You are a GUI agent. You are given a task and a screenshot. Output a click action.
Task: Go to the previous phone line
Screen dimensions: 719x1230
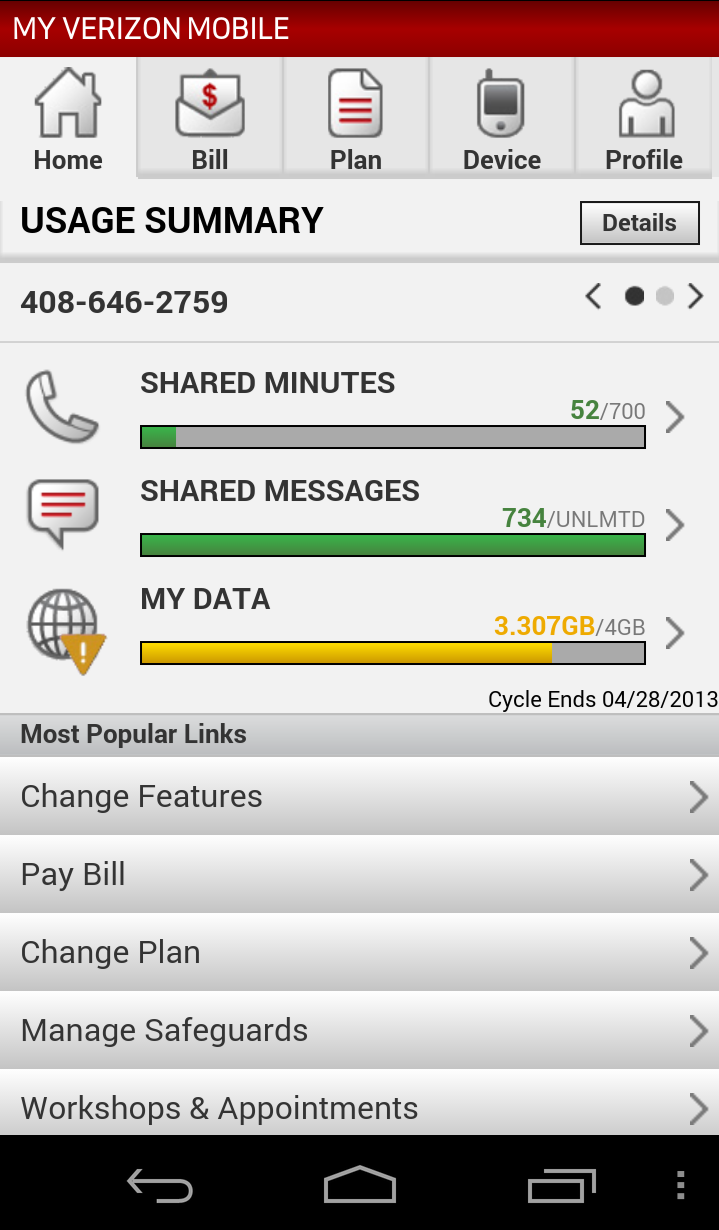coord(594,297)
